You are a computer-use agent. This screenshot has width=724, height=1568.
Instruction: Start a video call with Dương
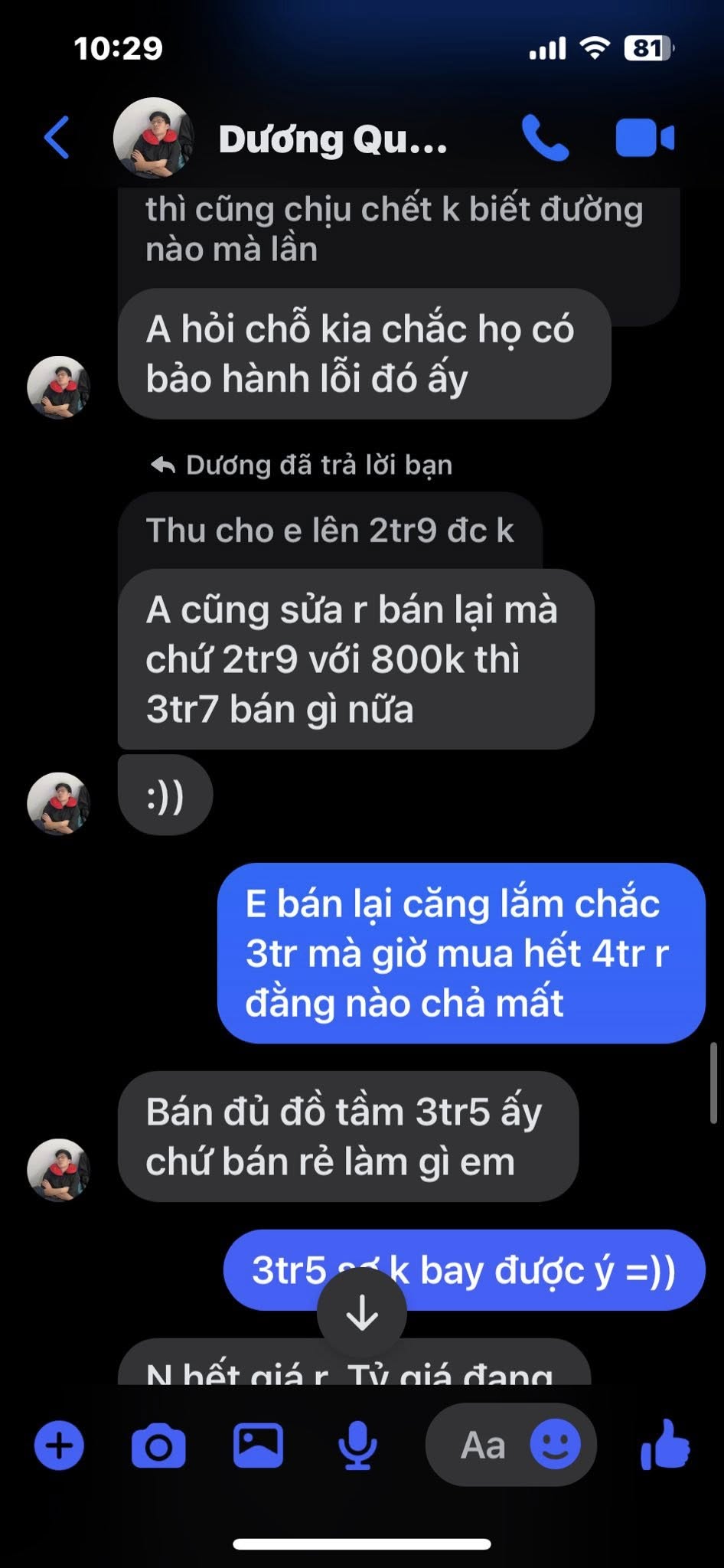click(644, 138)
